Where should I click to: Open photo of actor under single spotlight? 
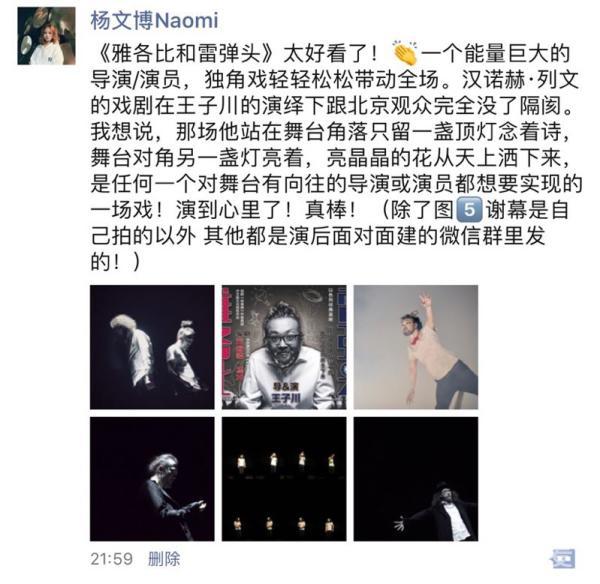coord(152,478)
